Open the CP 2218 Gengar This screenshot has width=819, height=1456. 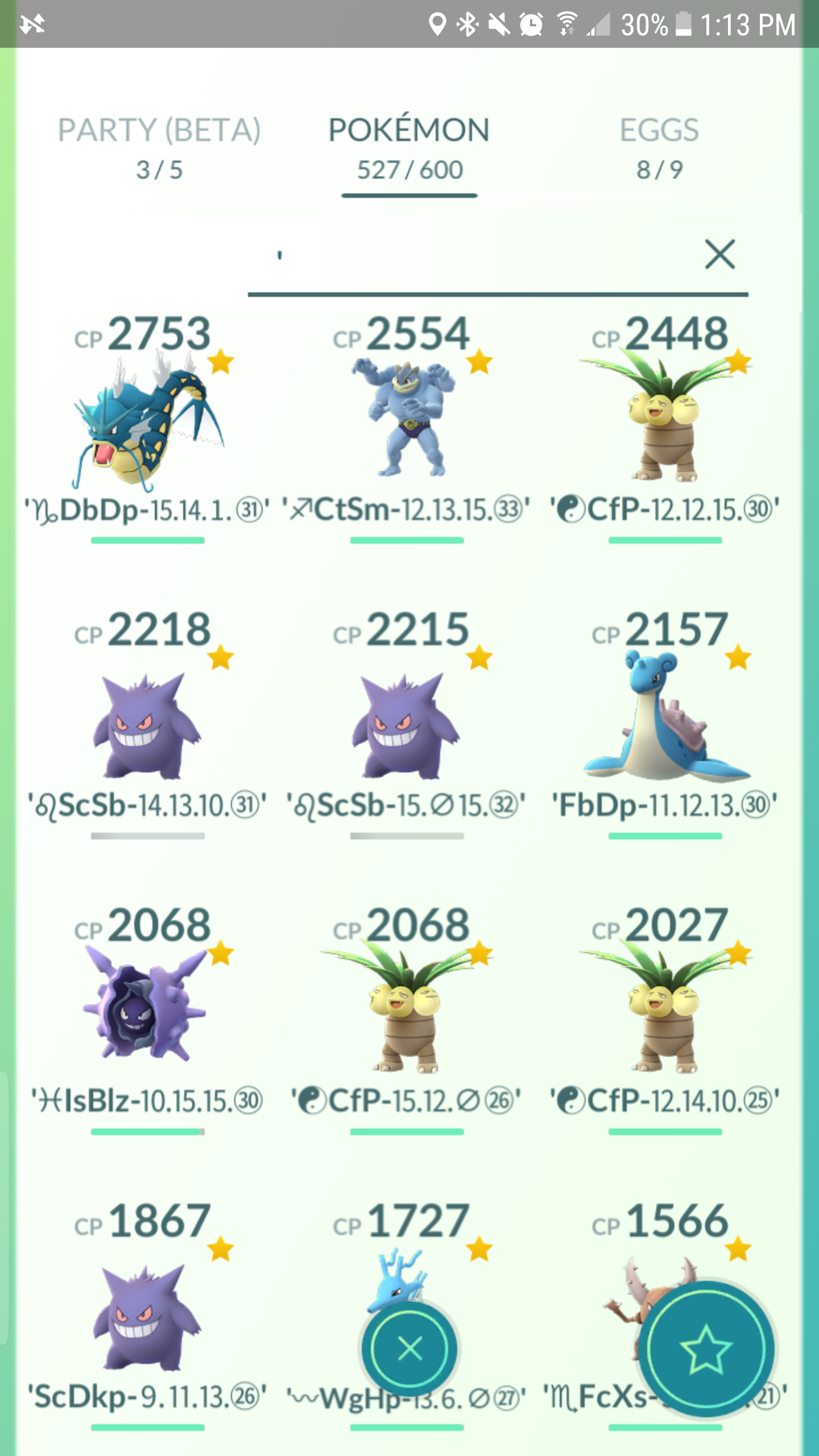point(147,722)
